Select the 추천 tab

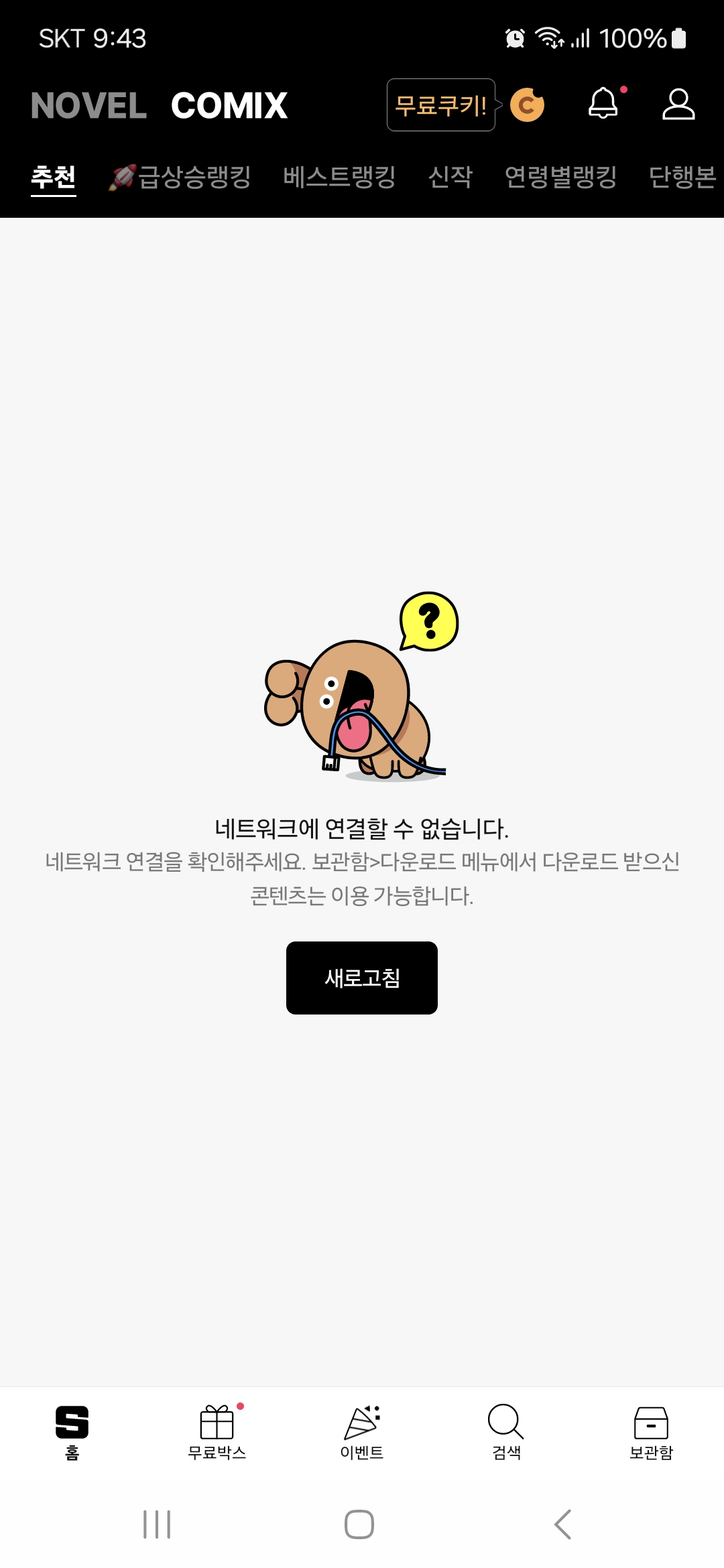tap(54, 178)
